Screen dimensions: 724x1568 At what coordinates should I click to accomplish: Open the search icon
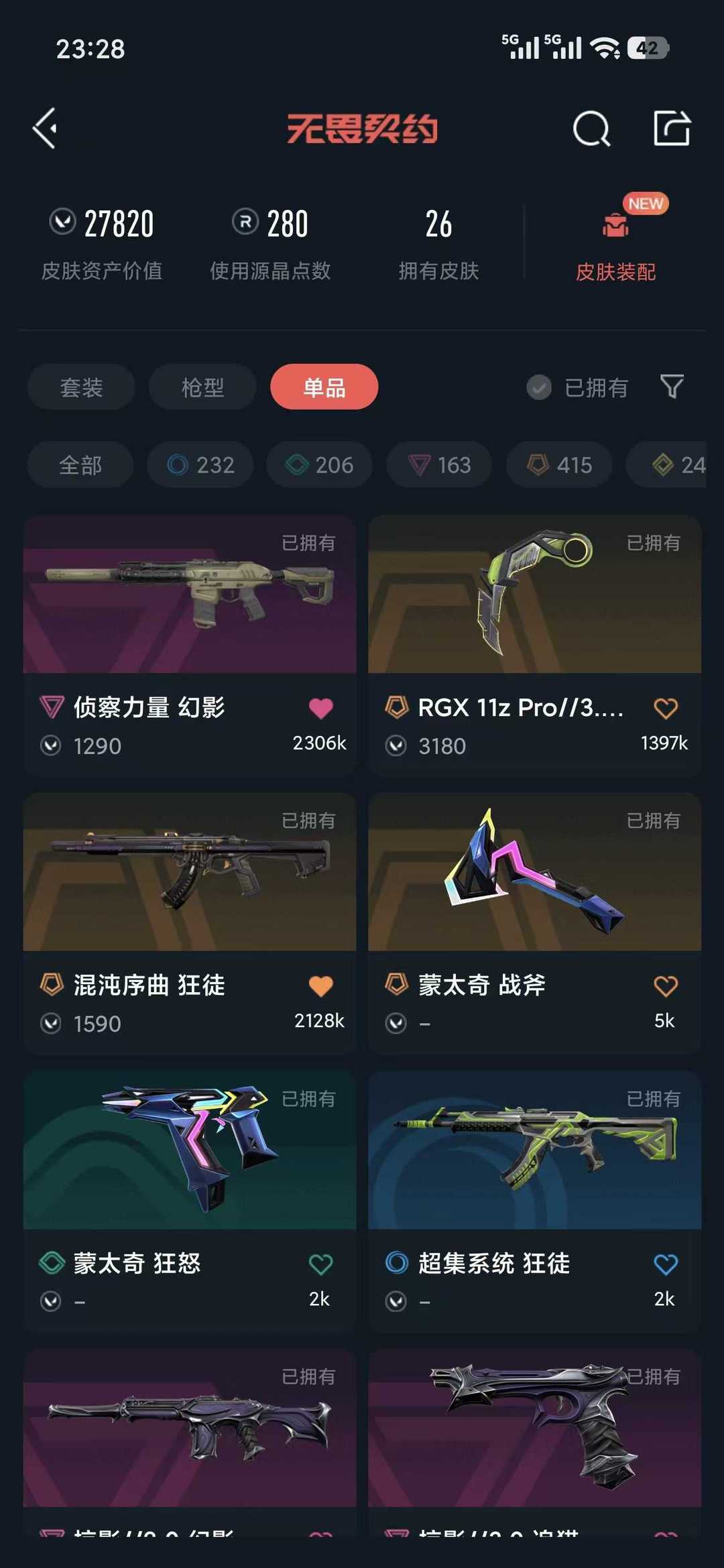591,128
